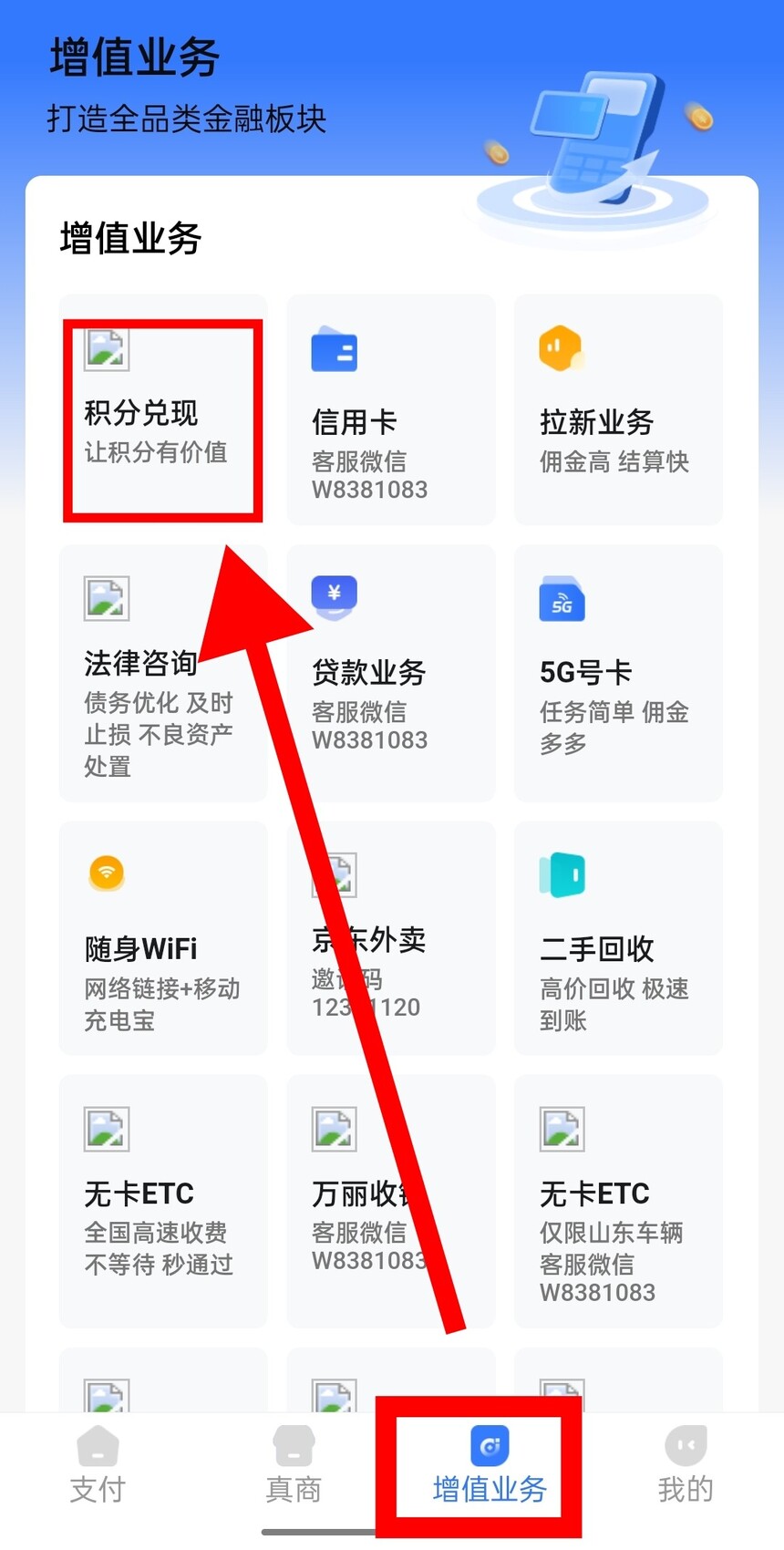
Task: Open the 万丽收银 cashier service
Action: pos(334,1128)
